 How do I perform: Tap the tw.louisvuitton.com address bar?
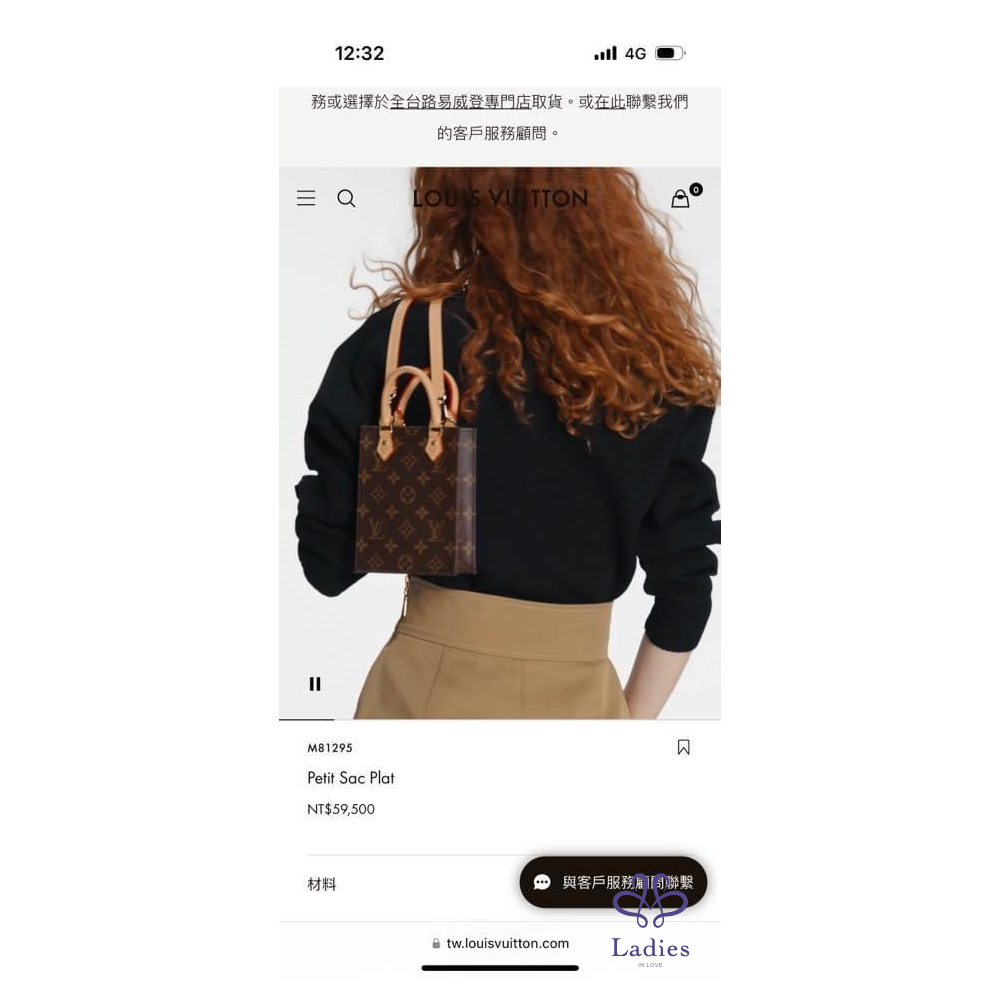point(500,943)
